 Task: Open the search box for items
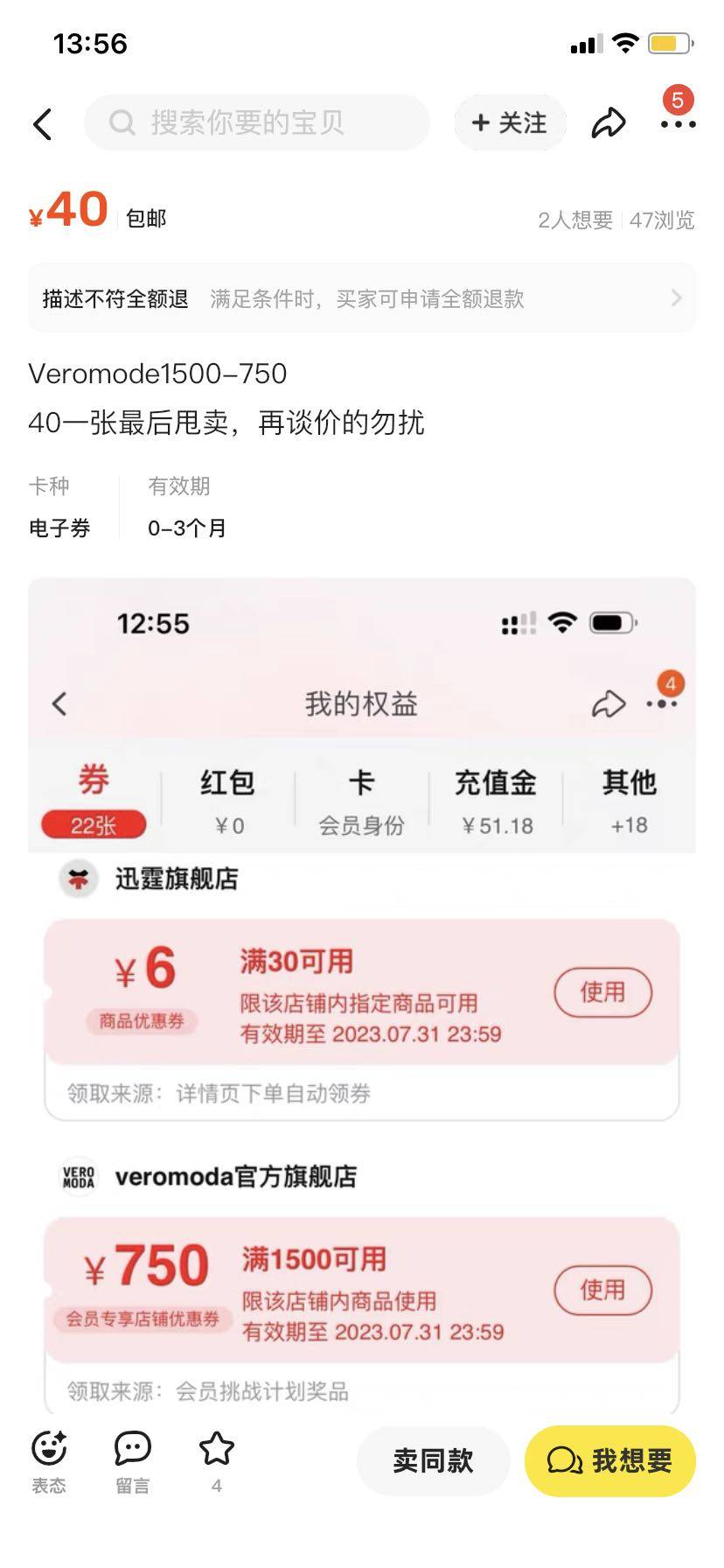256,122
